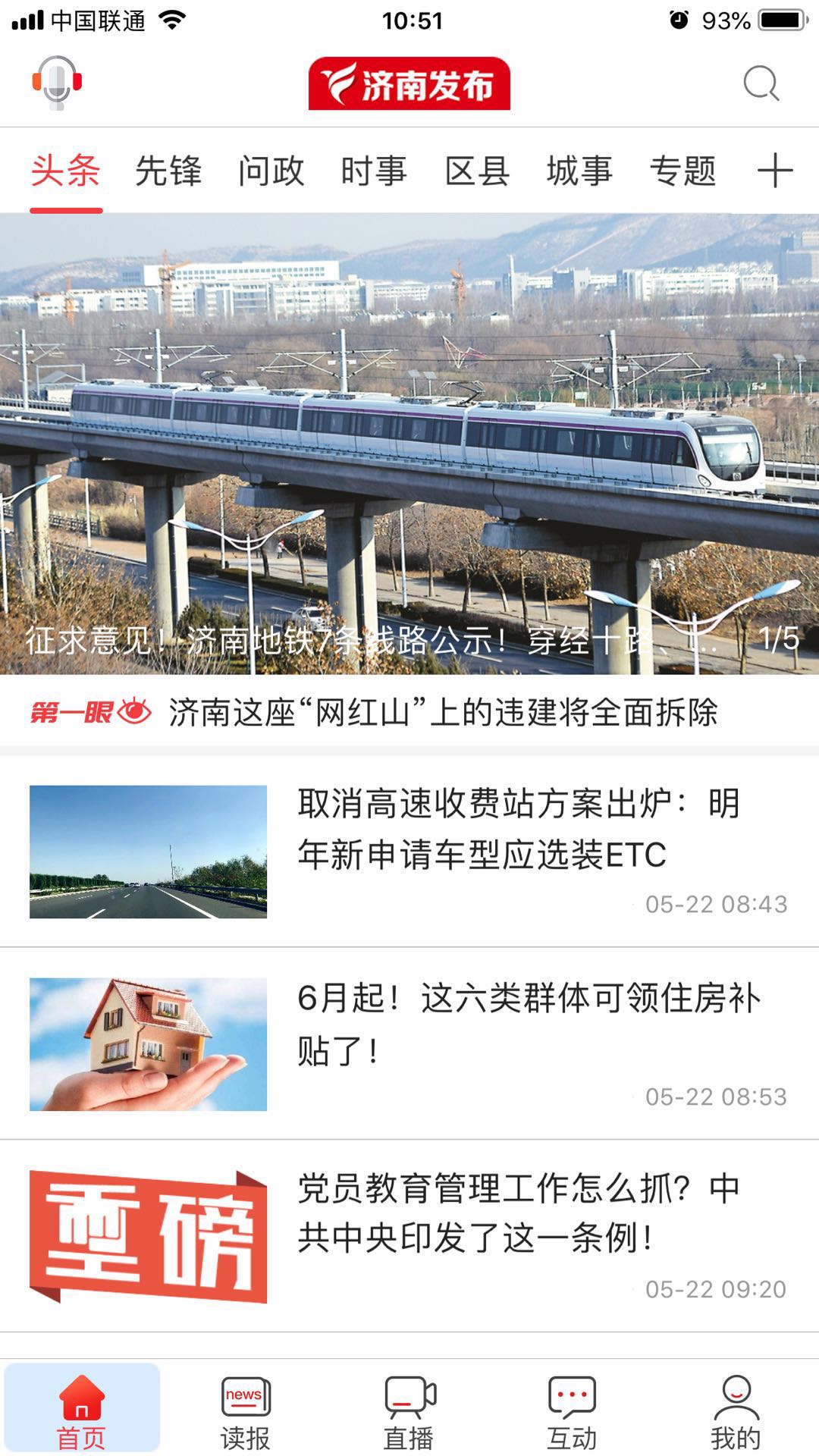
Task: Switch to the 城事 tab
Action: click(x=579, y=171)
